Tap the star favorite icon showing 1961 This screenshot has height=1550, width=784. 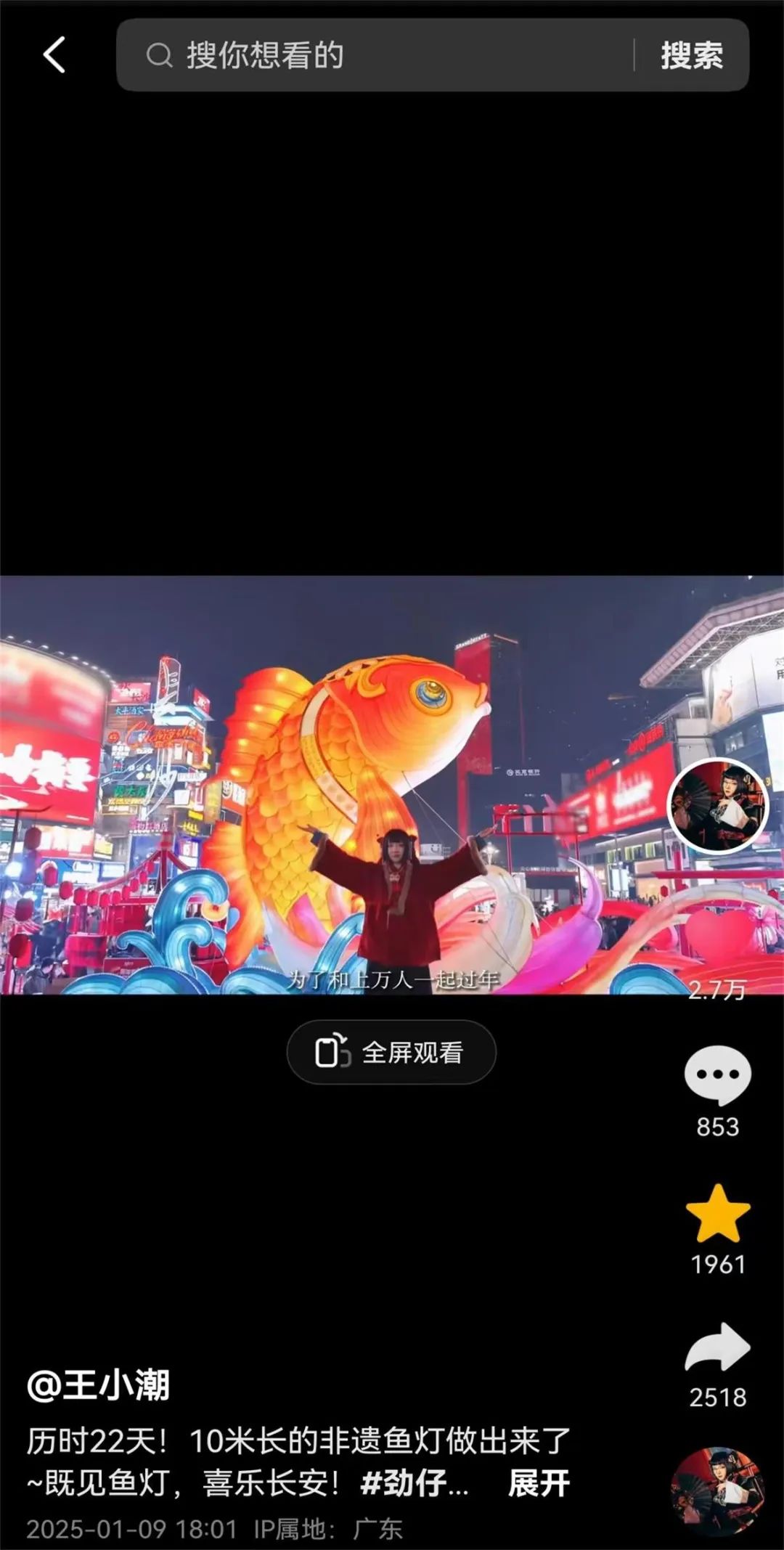[x=717, y=1214]
